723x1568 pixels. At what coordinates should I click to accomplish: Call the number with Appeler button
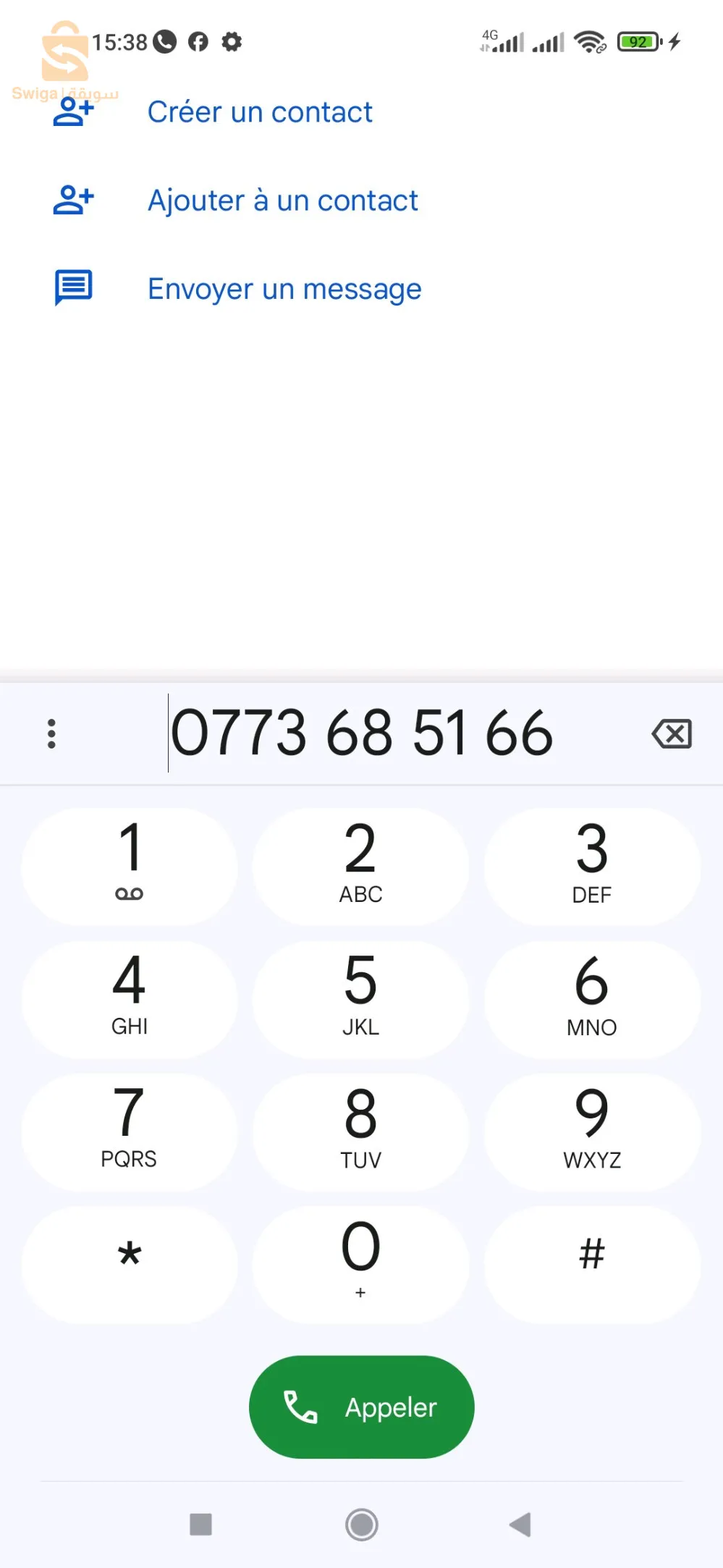click(x=361, y=1407)
